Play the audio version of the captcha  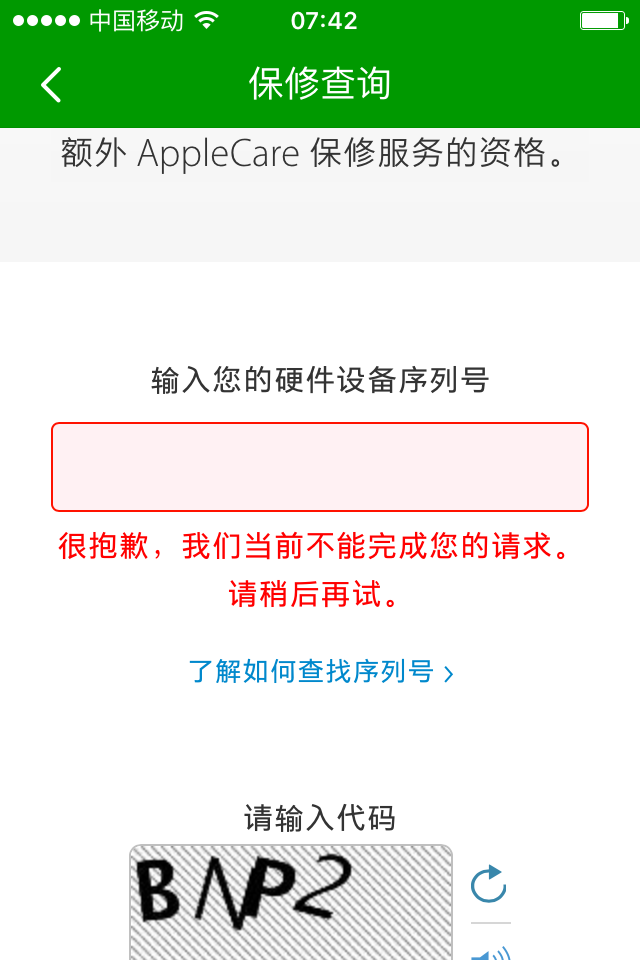point(490,952)
